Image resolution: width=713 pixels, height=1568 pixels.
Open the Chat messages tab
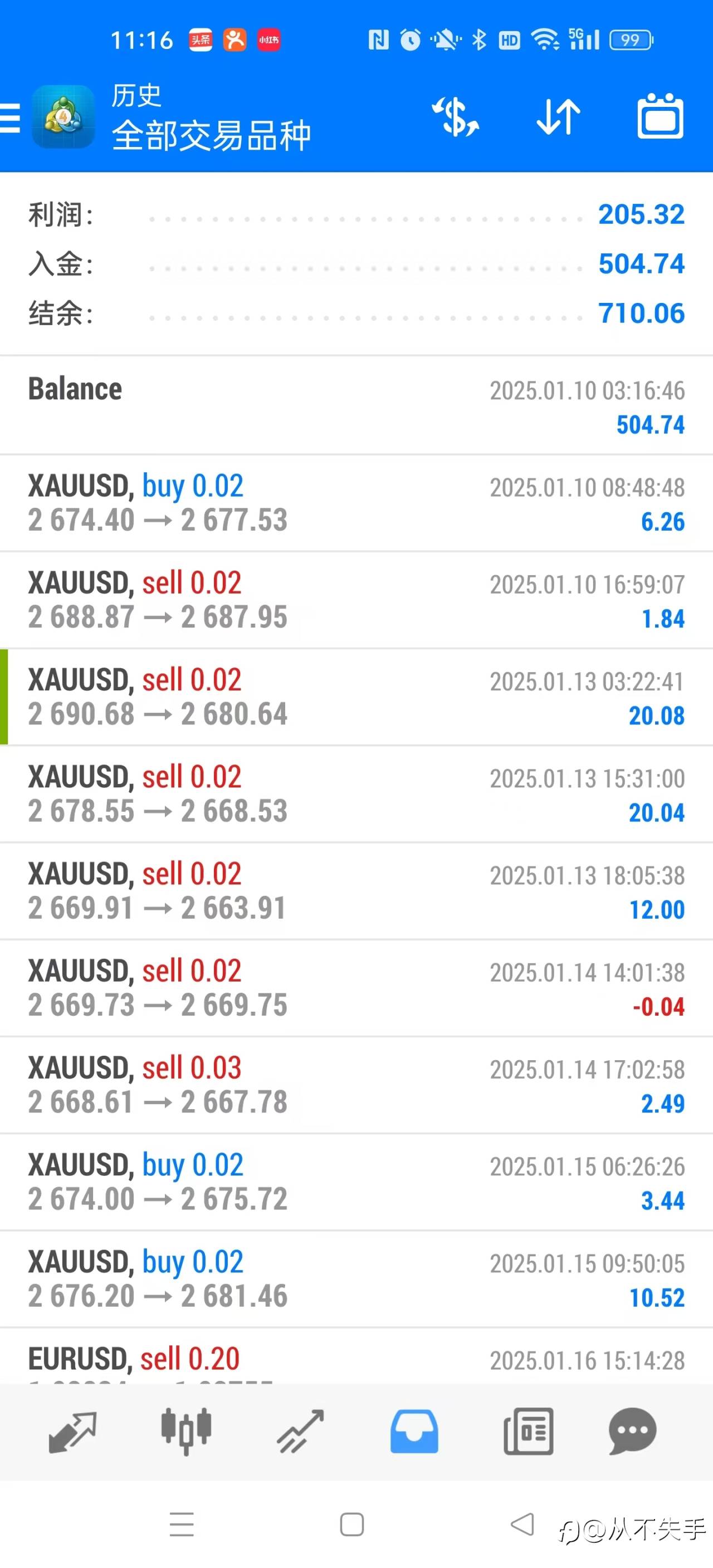click(632, 1432)
